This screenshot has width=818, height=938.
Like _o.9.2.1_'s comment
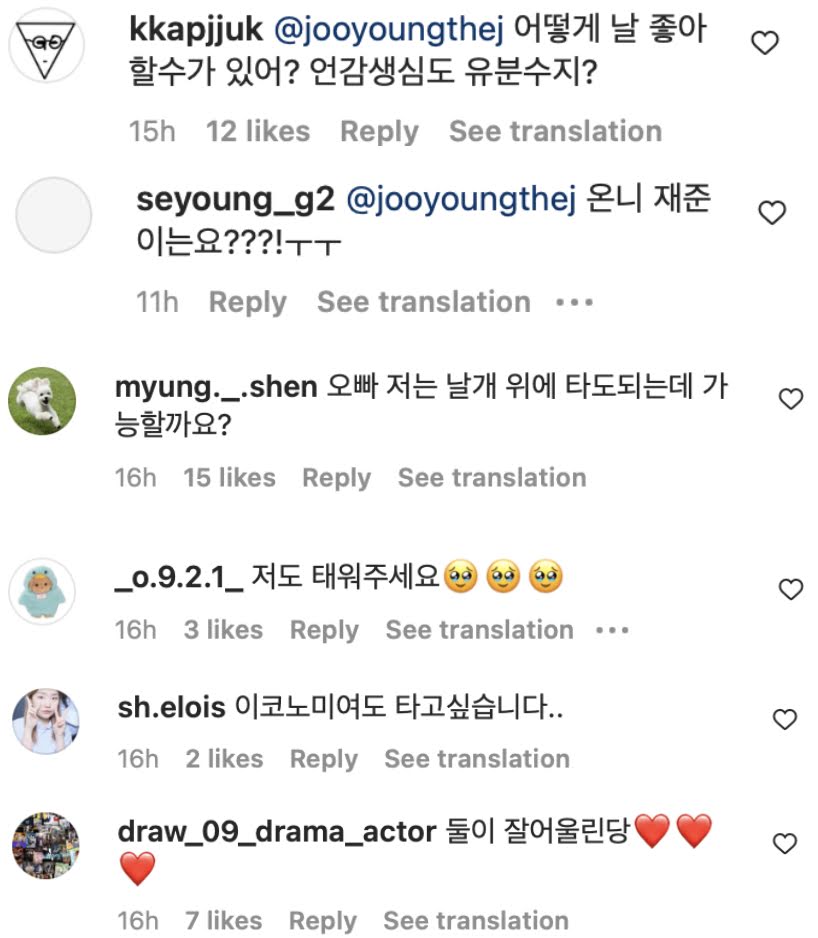(790, 590)
